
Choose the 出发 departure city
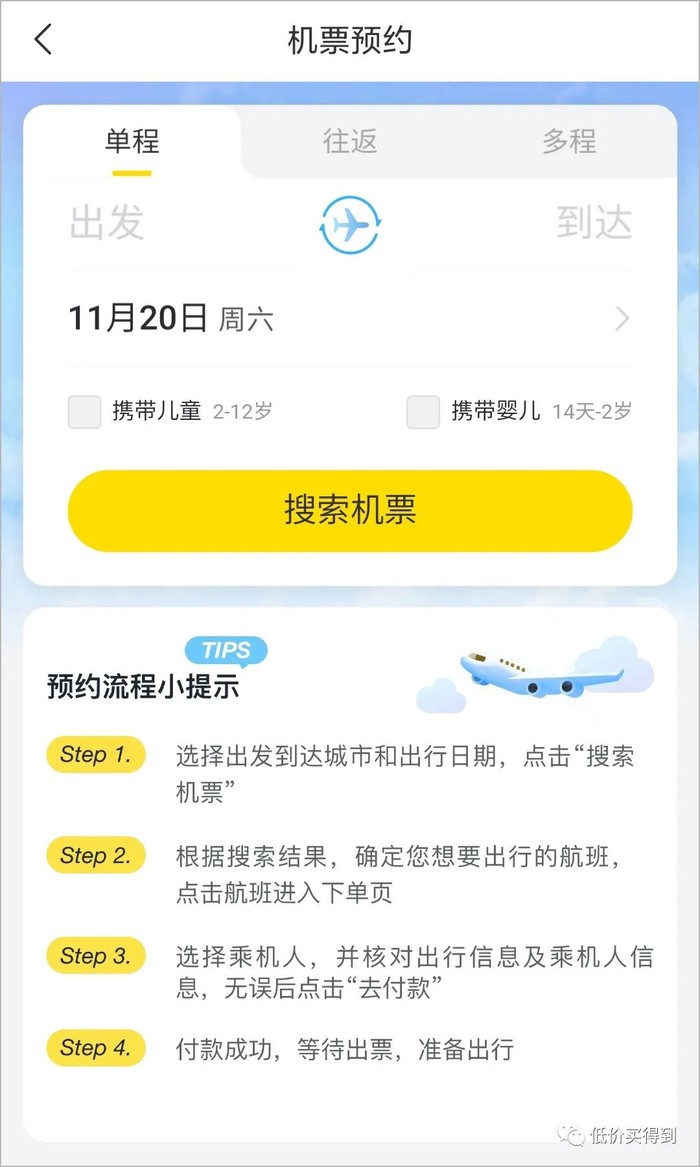[x=108, y=224]
